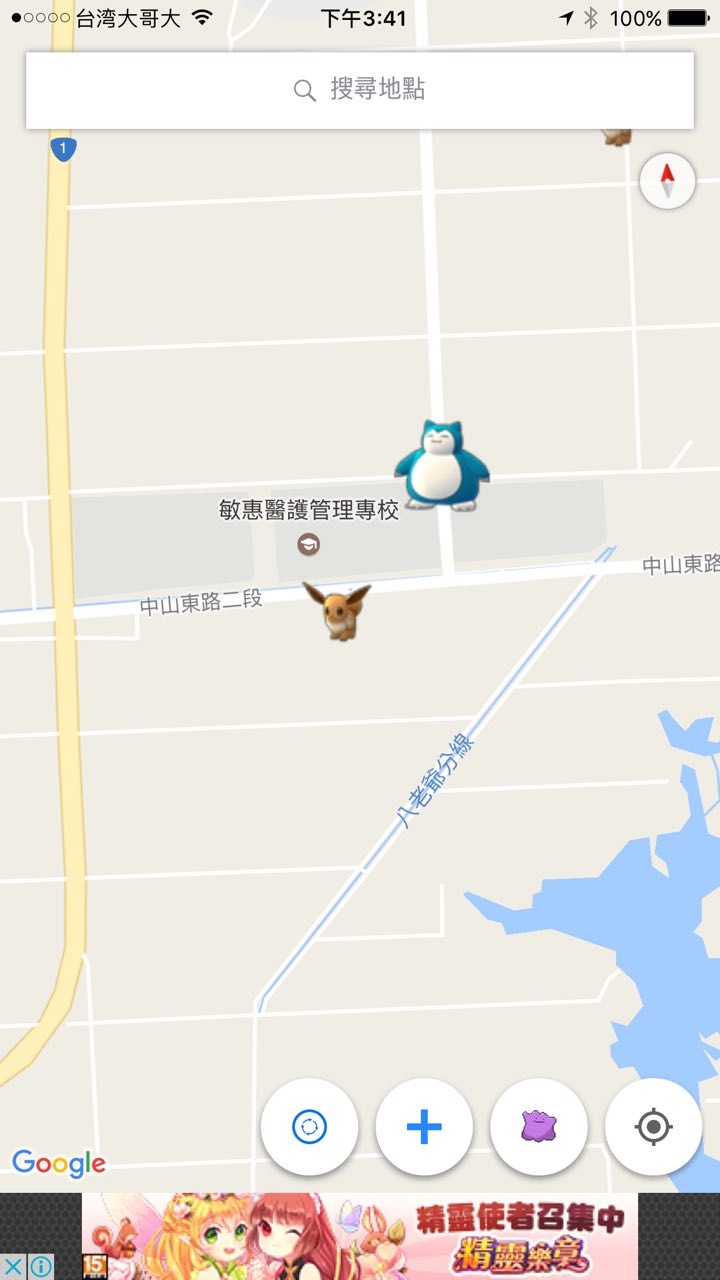
Task: Center map on my location
Action: click(653, 1127)
